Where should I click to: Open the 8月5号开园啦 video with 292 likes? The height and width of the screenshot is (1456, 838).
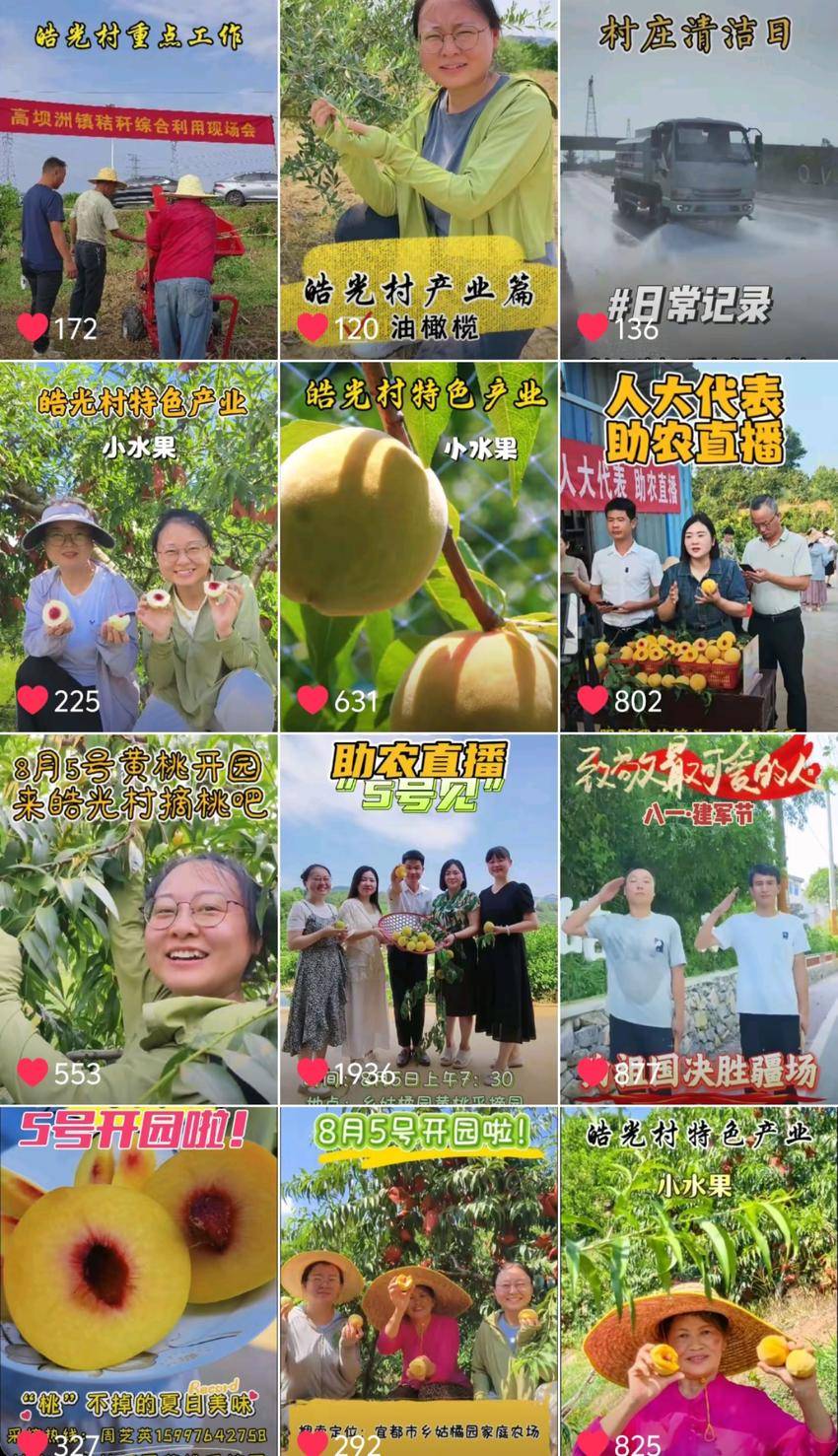pyautogui.click(x=418, y=1282)
